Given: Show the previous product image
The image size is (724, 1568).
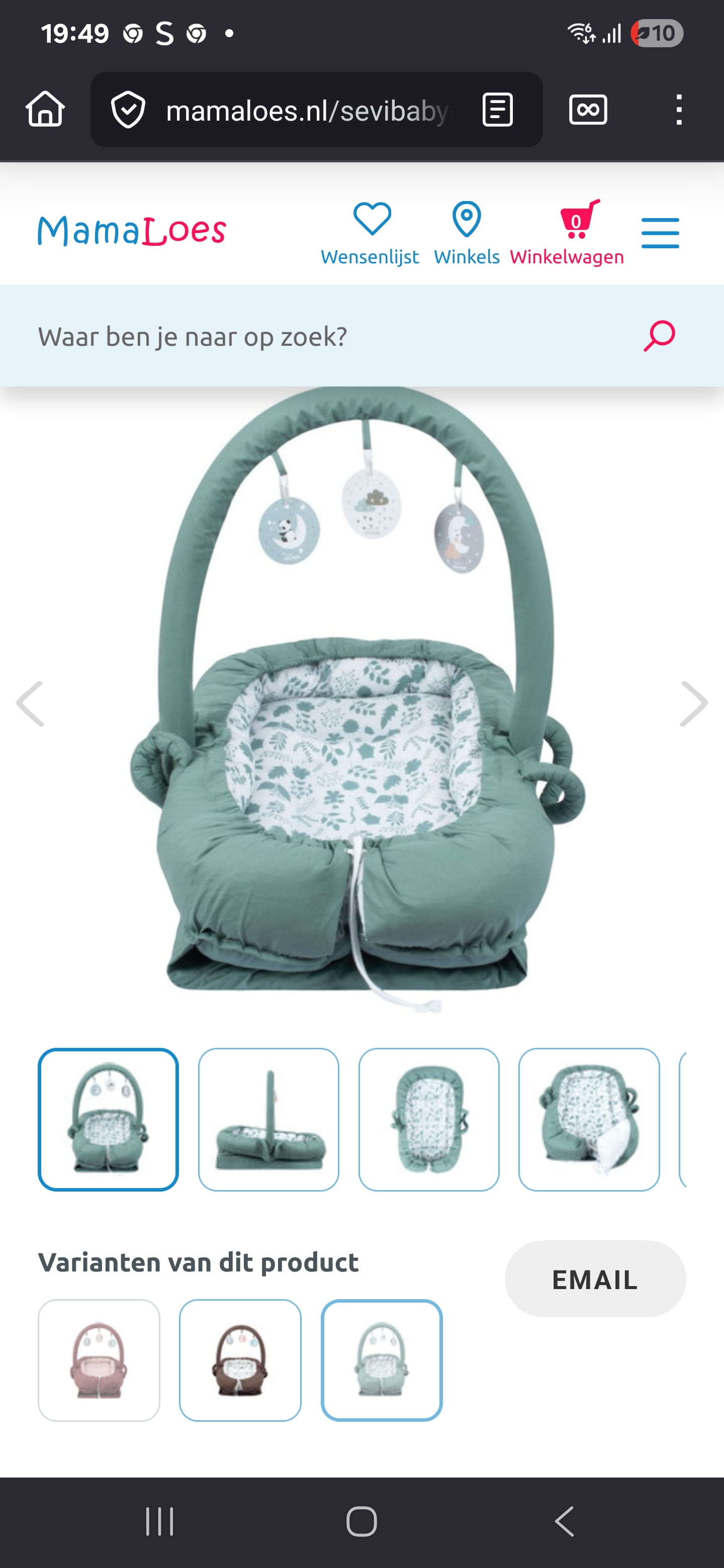Looking at the screenshot, I should coord(31,704).
